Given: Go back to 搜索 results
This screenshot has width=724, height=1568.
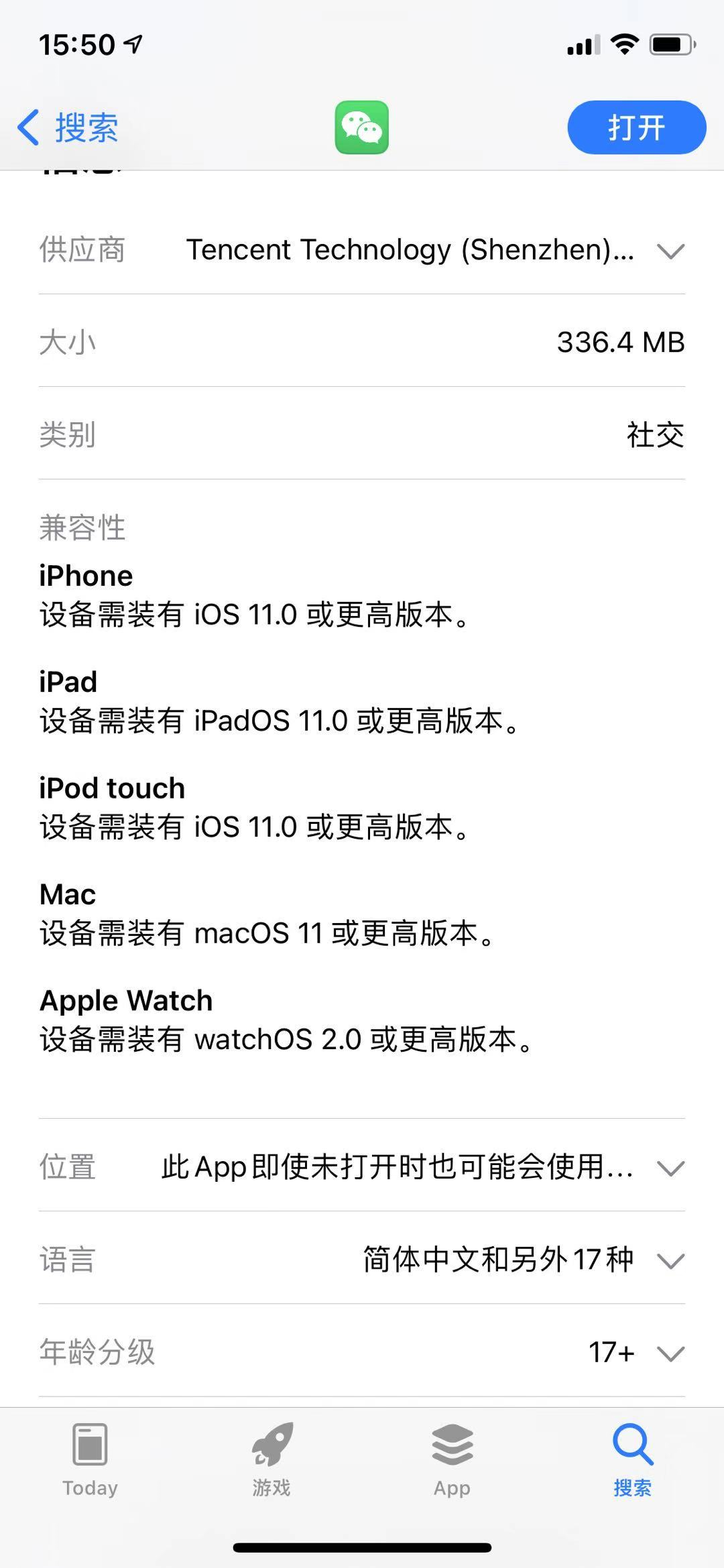Looking at the screenshot, I should 68,127.
